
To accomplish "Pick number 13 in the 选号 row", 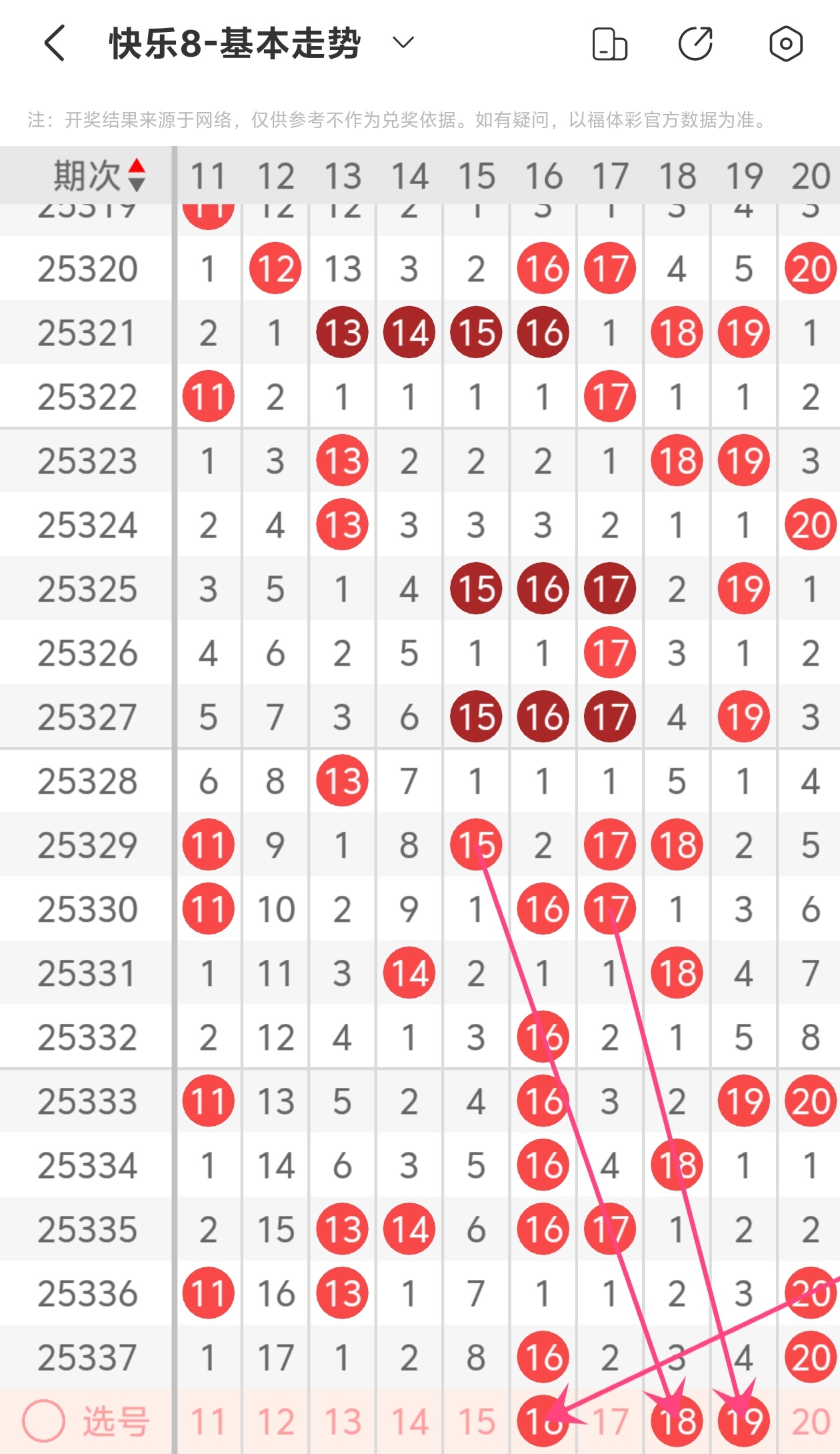I will pyautogui.click(x=342, y=1421).
